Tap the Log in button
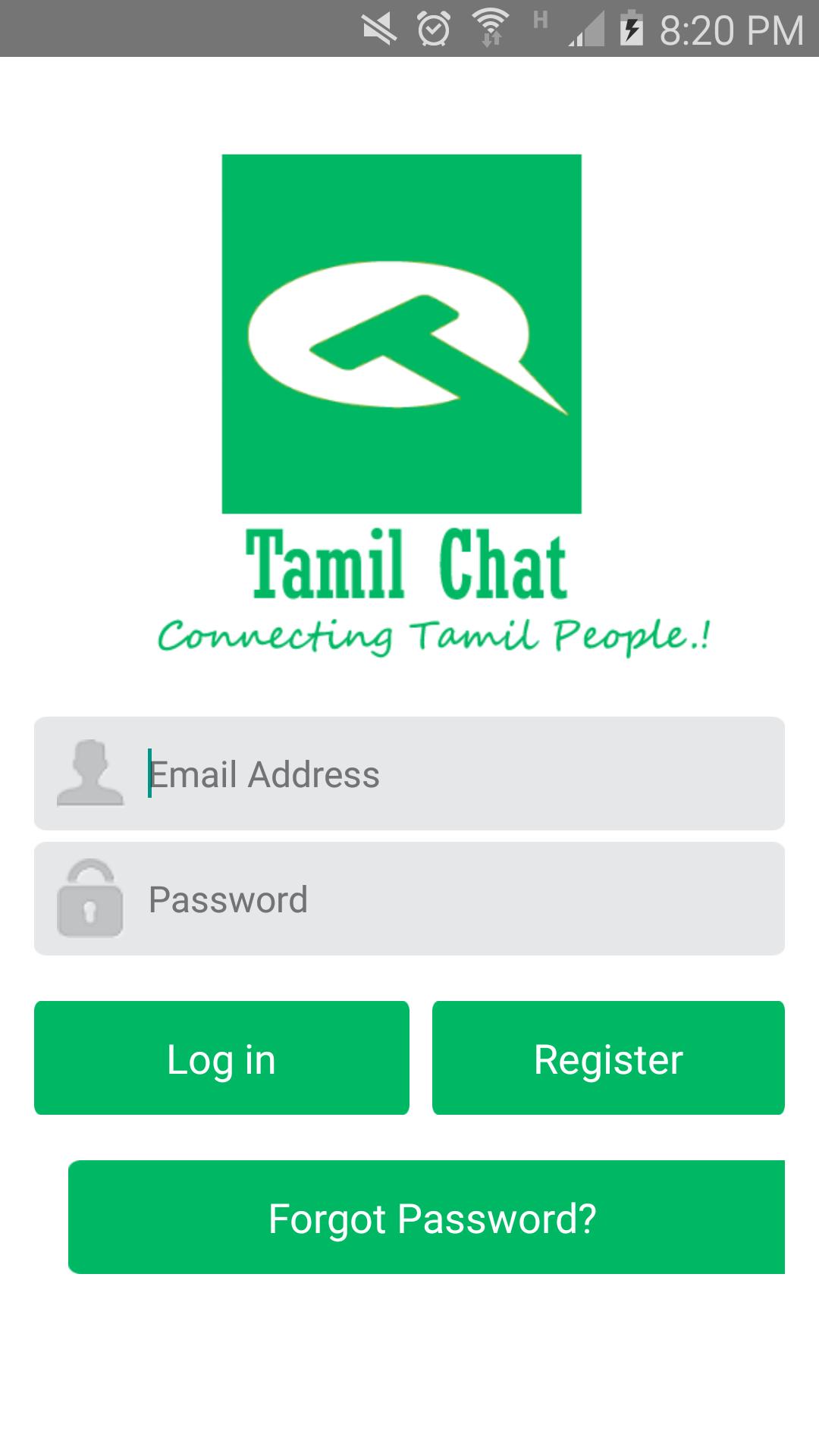Viewport: 819px width, 1456px height. click(x=221, y=1059)
